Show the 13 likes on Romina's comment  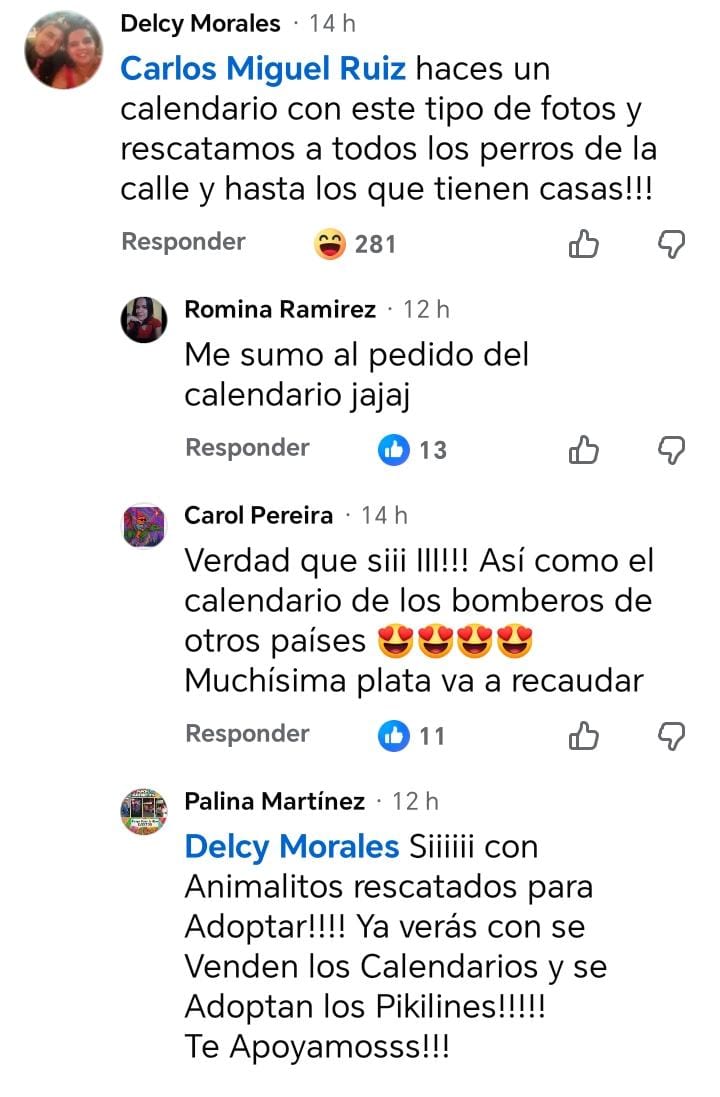click(412, 451)
